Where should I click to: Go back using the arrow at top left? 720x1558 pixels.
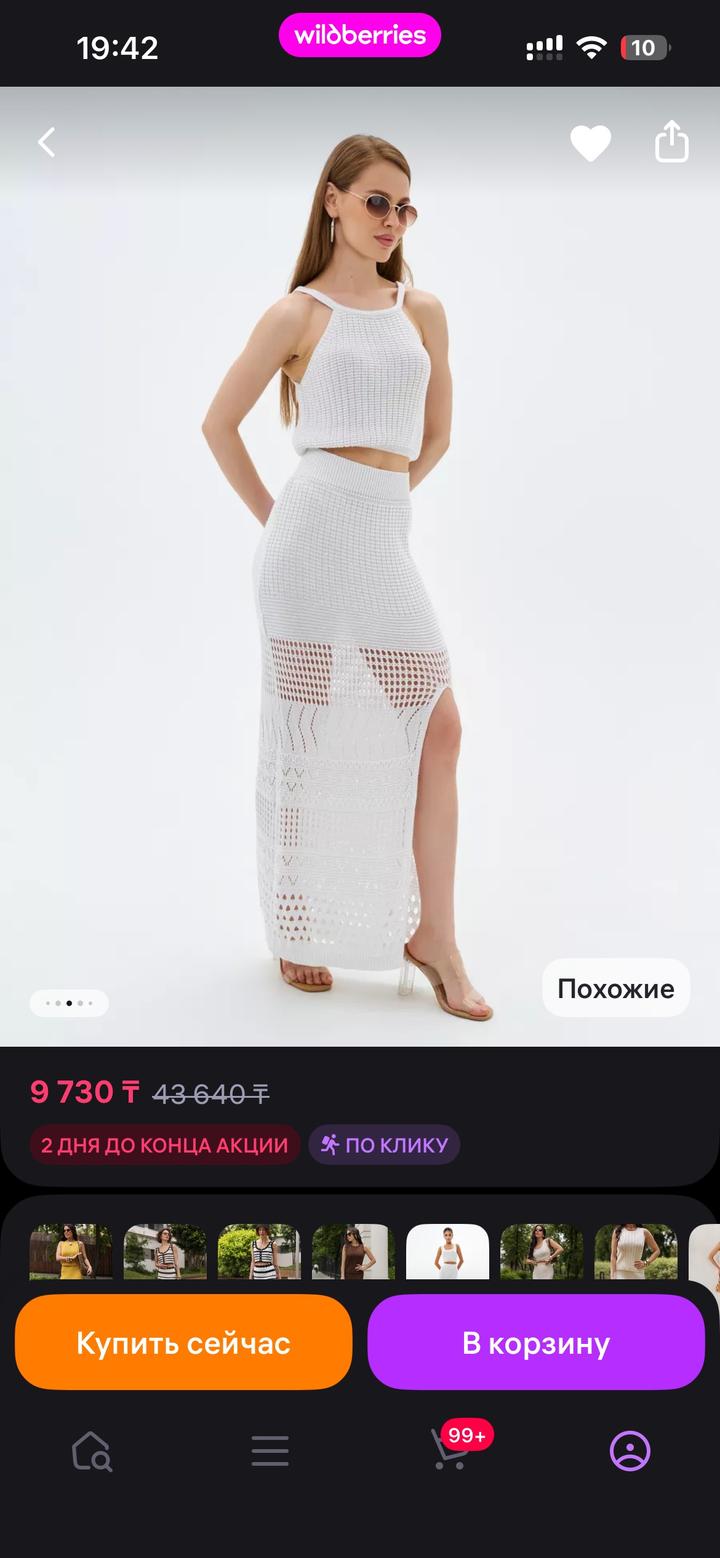[x=45, y=142]
